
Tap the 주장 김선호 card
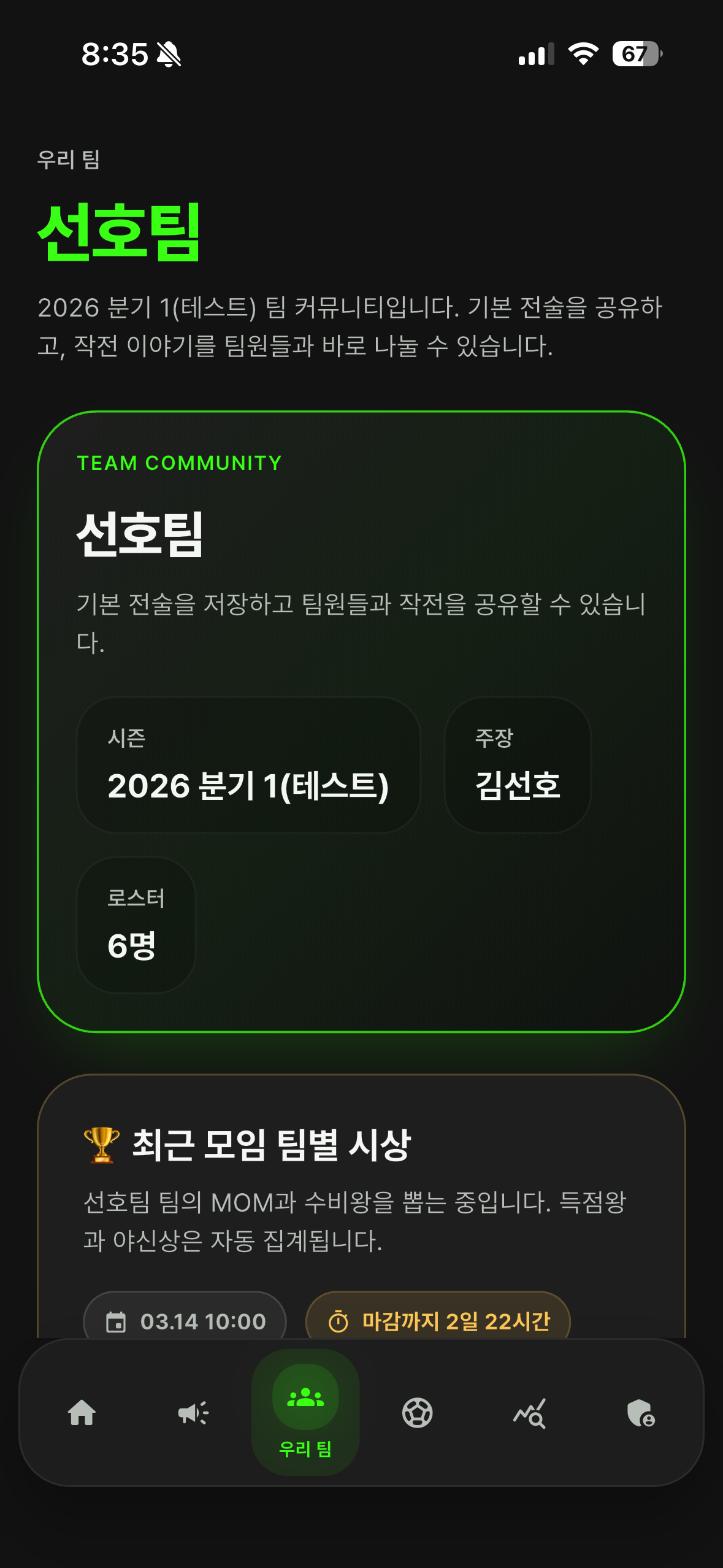(517, 768)
